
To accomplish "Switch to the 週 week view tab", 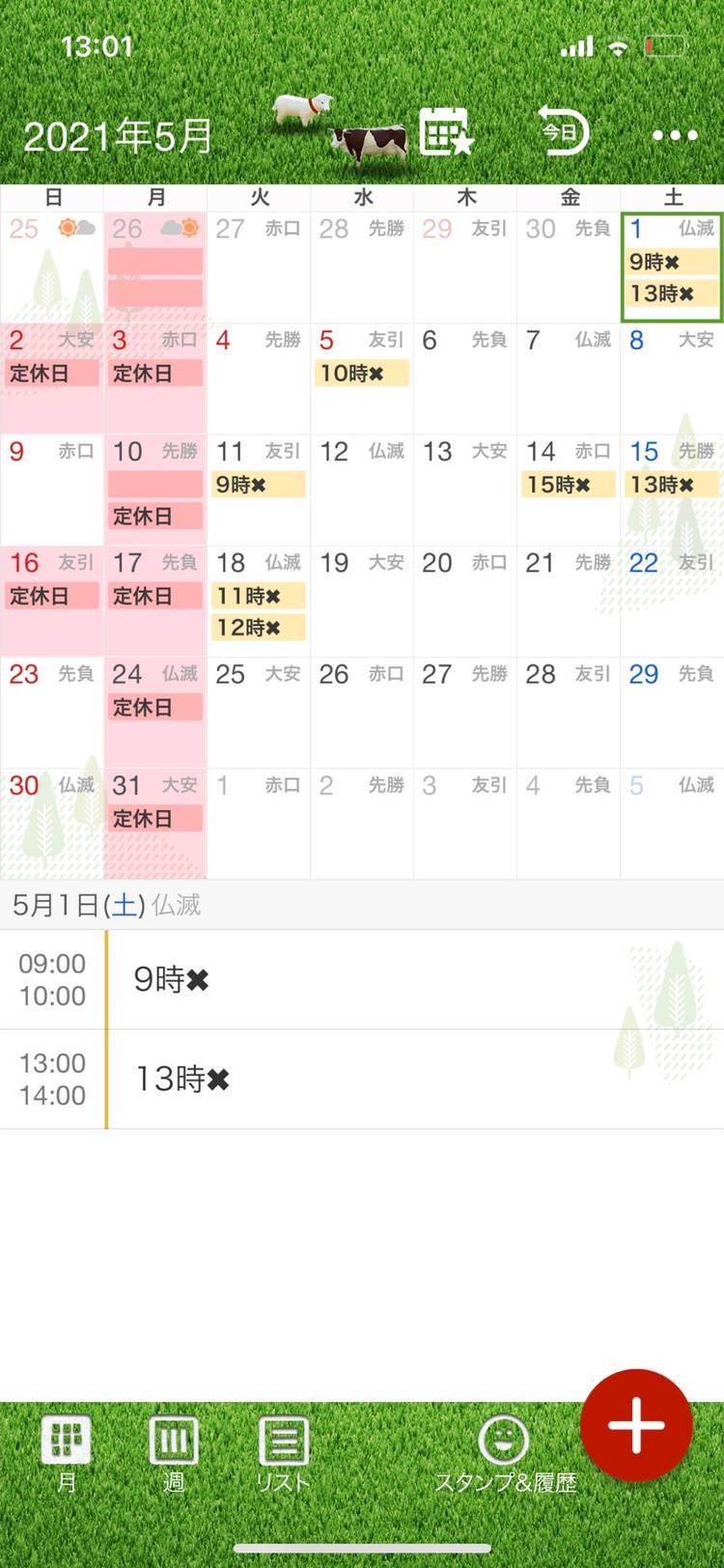I will tap(174, 1452).
